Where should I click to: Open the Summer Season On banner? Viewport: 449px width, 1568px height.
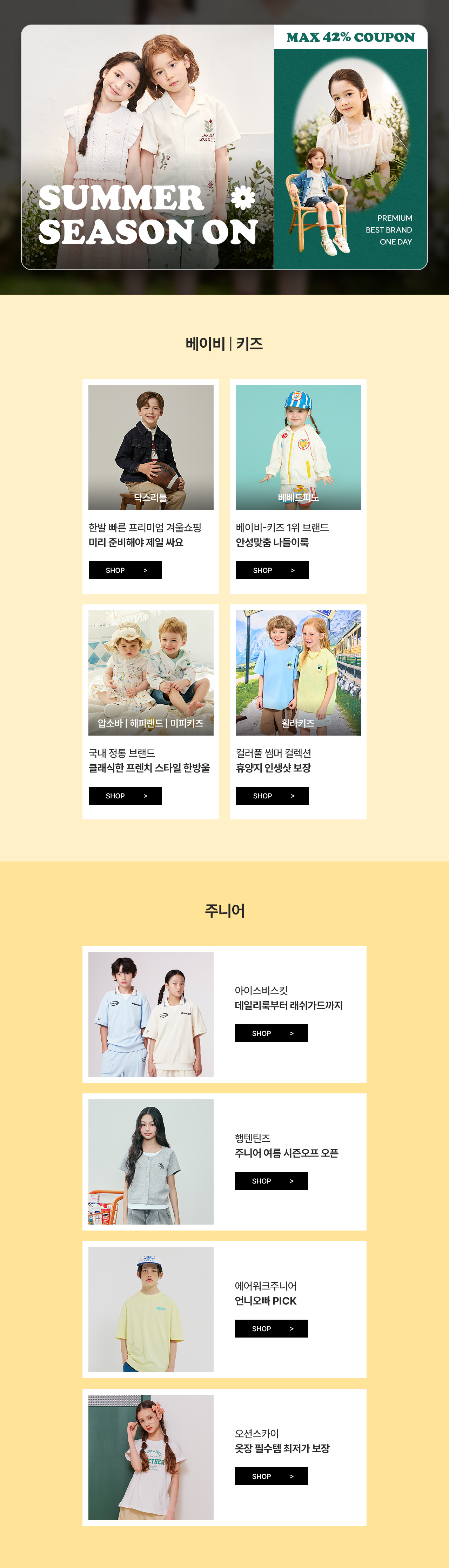point(147,147)
